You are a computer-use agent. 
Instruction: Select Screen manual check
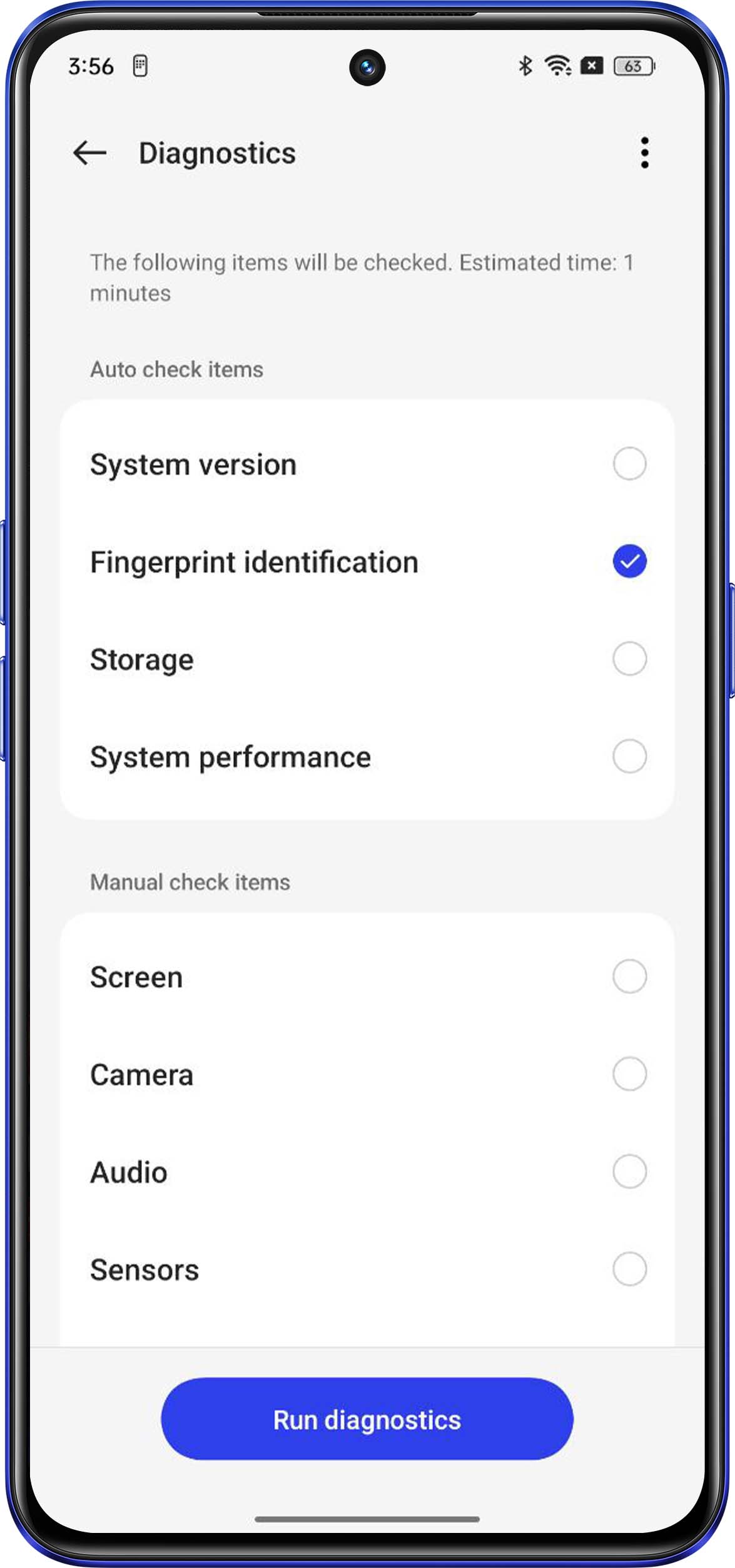(x=629, y=976)
